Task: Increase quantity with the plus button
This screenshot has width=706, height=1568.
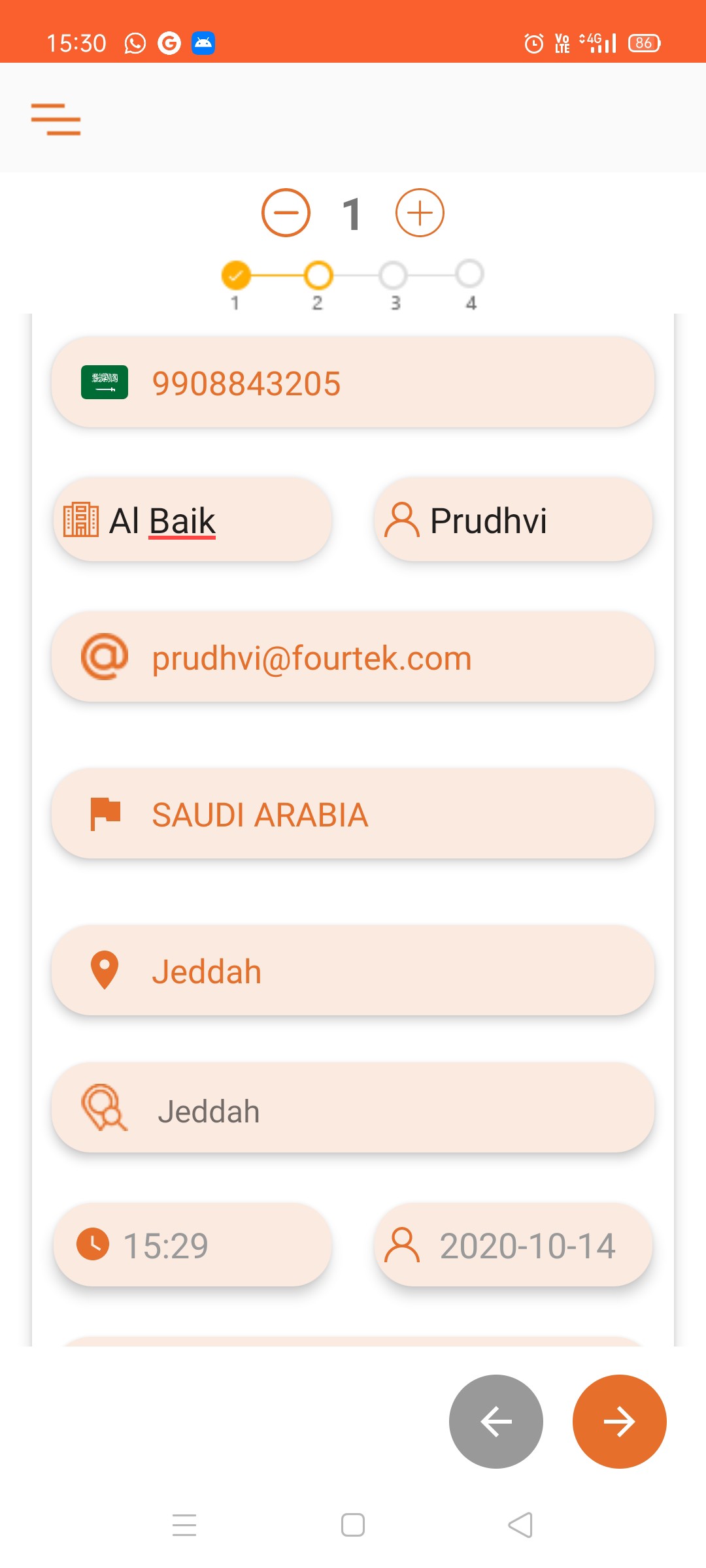Action: 420,213
